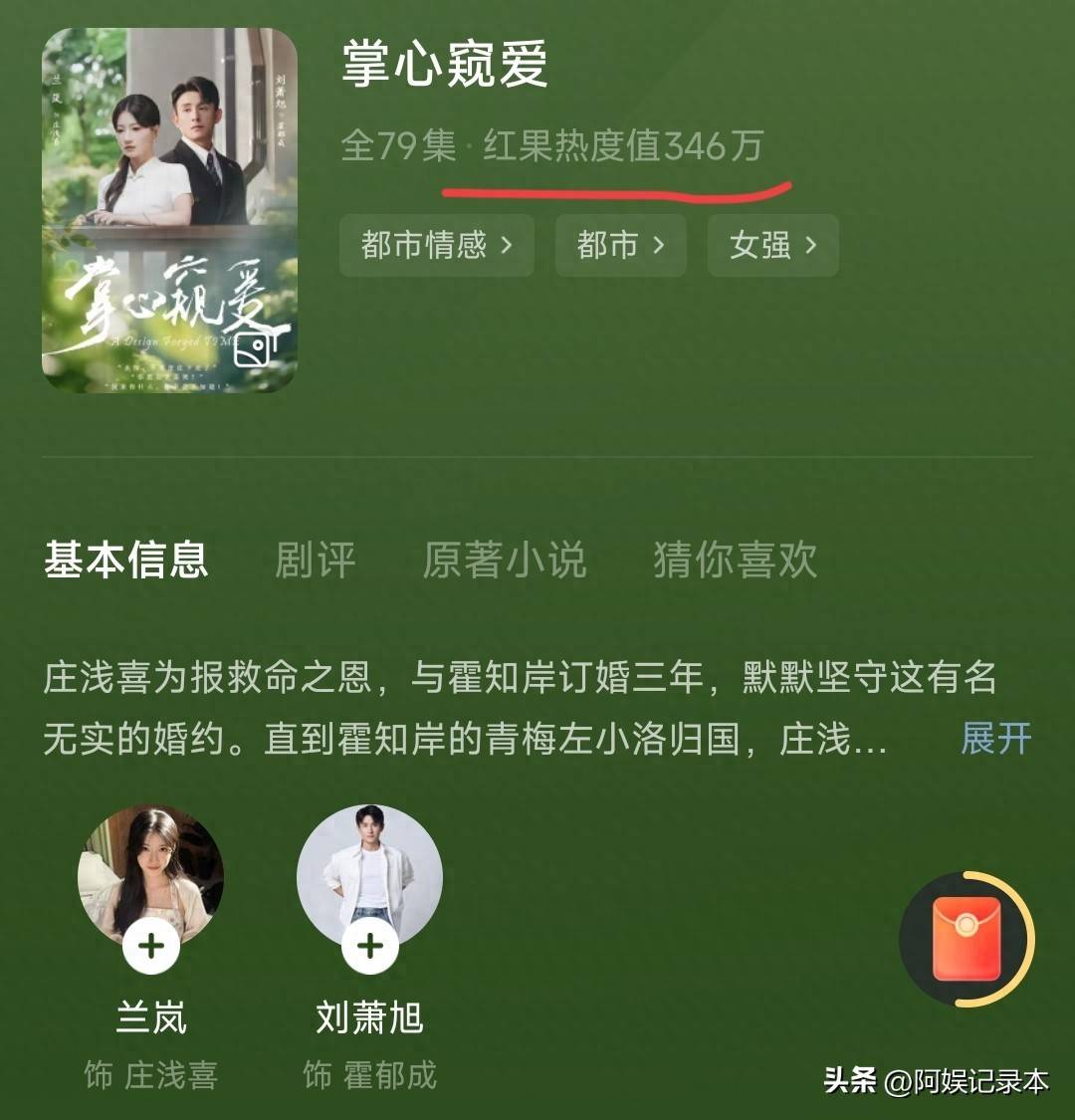Open the floating red envelope reward

[x=966, y=939]
